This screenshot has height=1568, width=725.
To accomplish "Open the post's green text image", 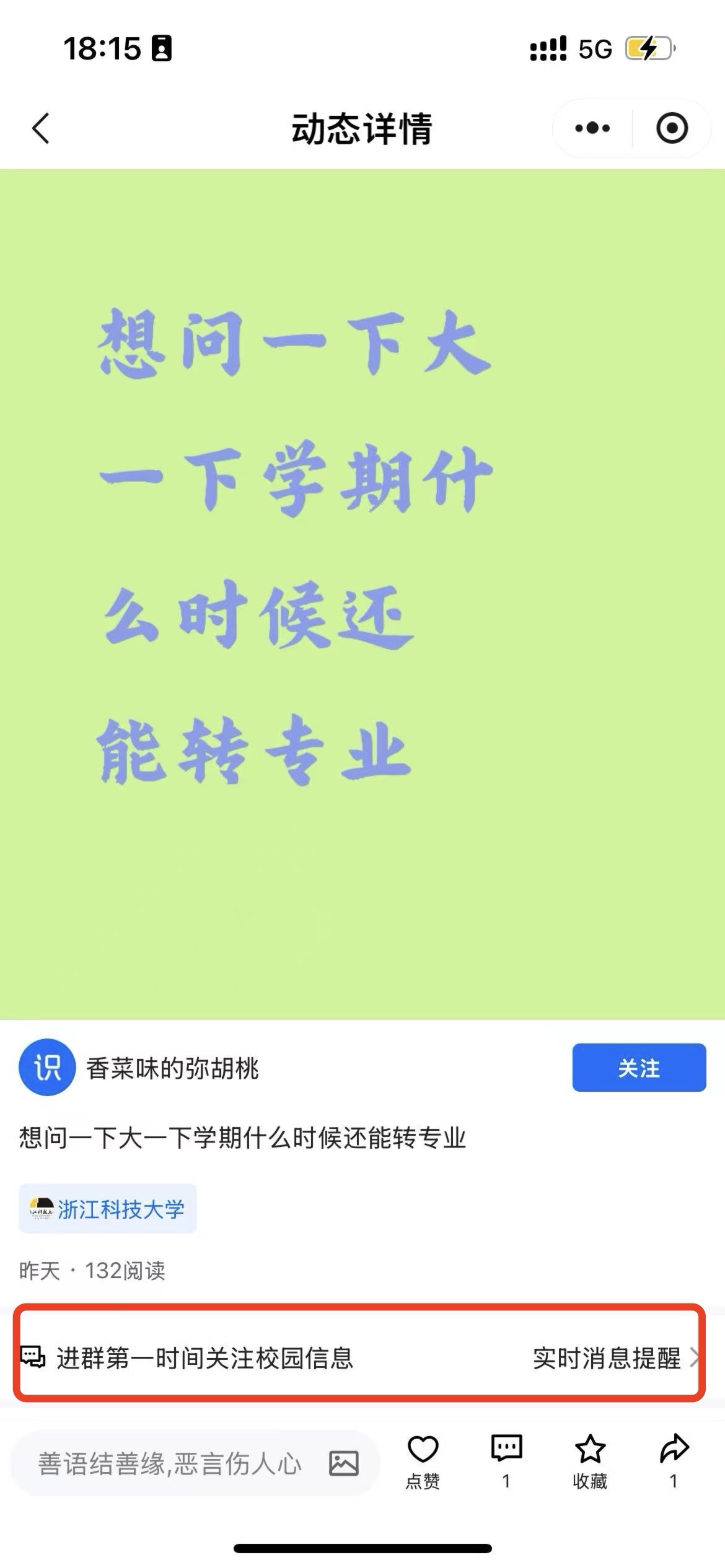I will pyautogui.click(x=362, y=593).
